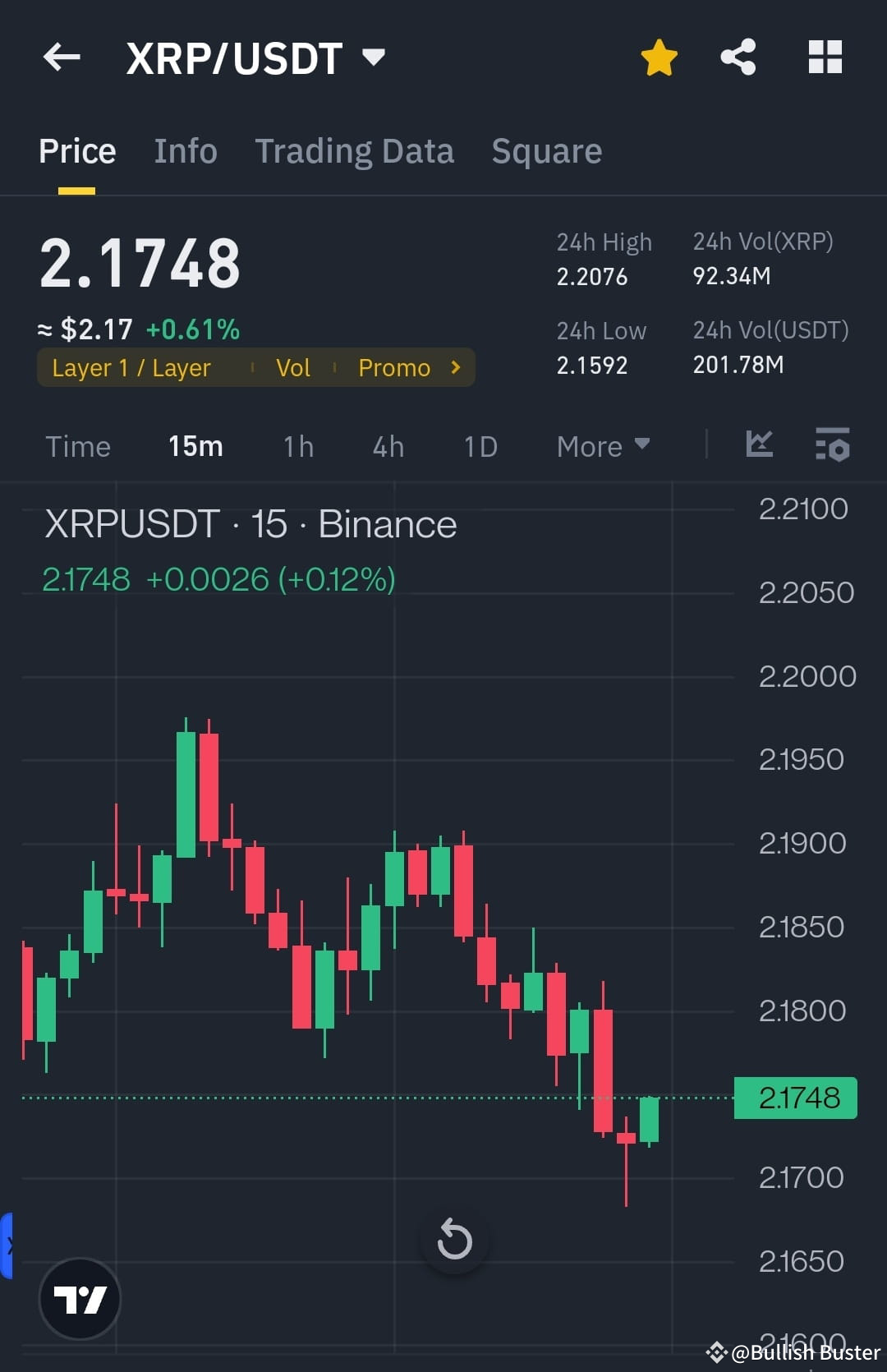This screenshot has width=887, height=1372.
Task: Open the grid layout icon top right
Action: coord(825,56)
